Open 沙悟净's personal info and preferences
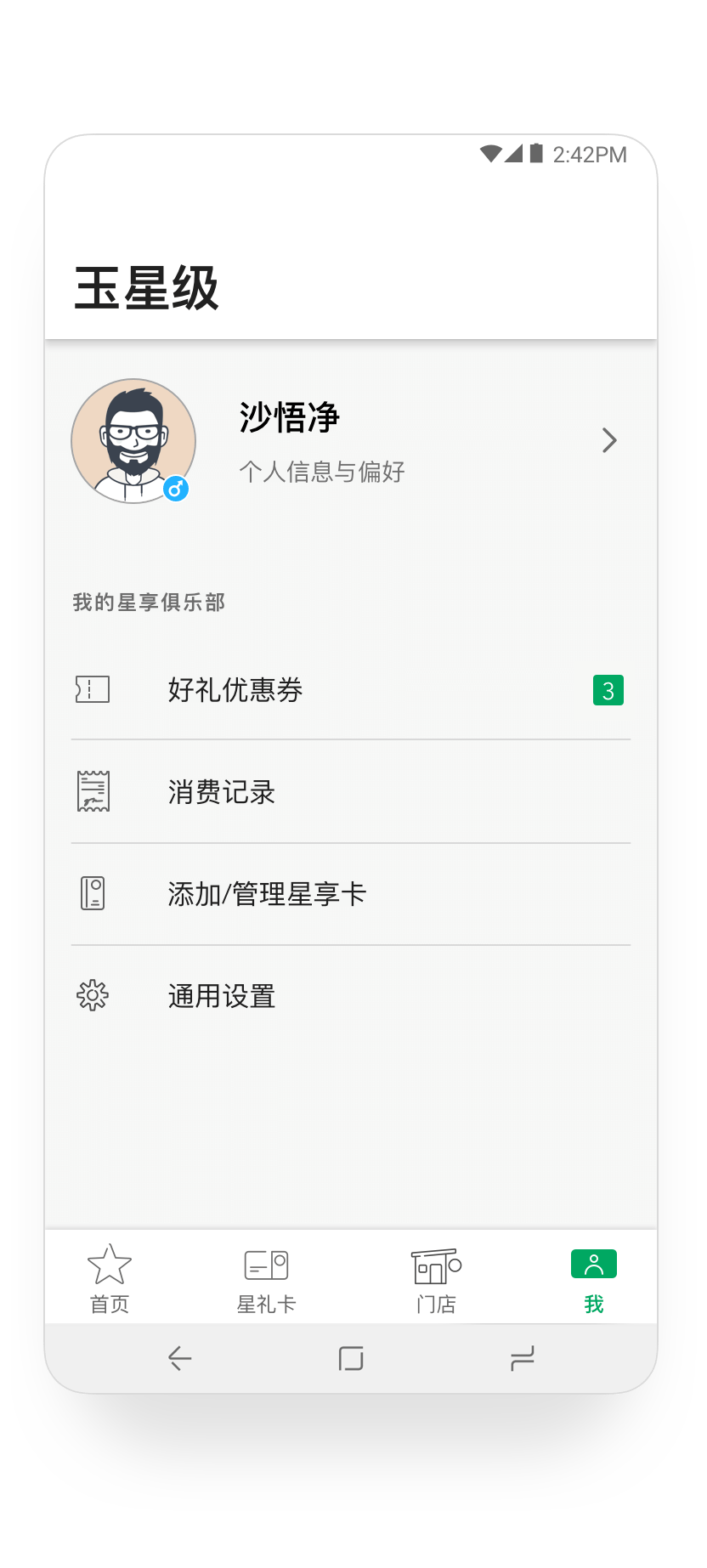Image resolution: width=707 pixels, height=1568 pixels. click(350, 441)
